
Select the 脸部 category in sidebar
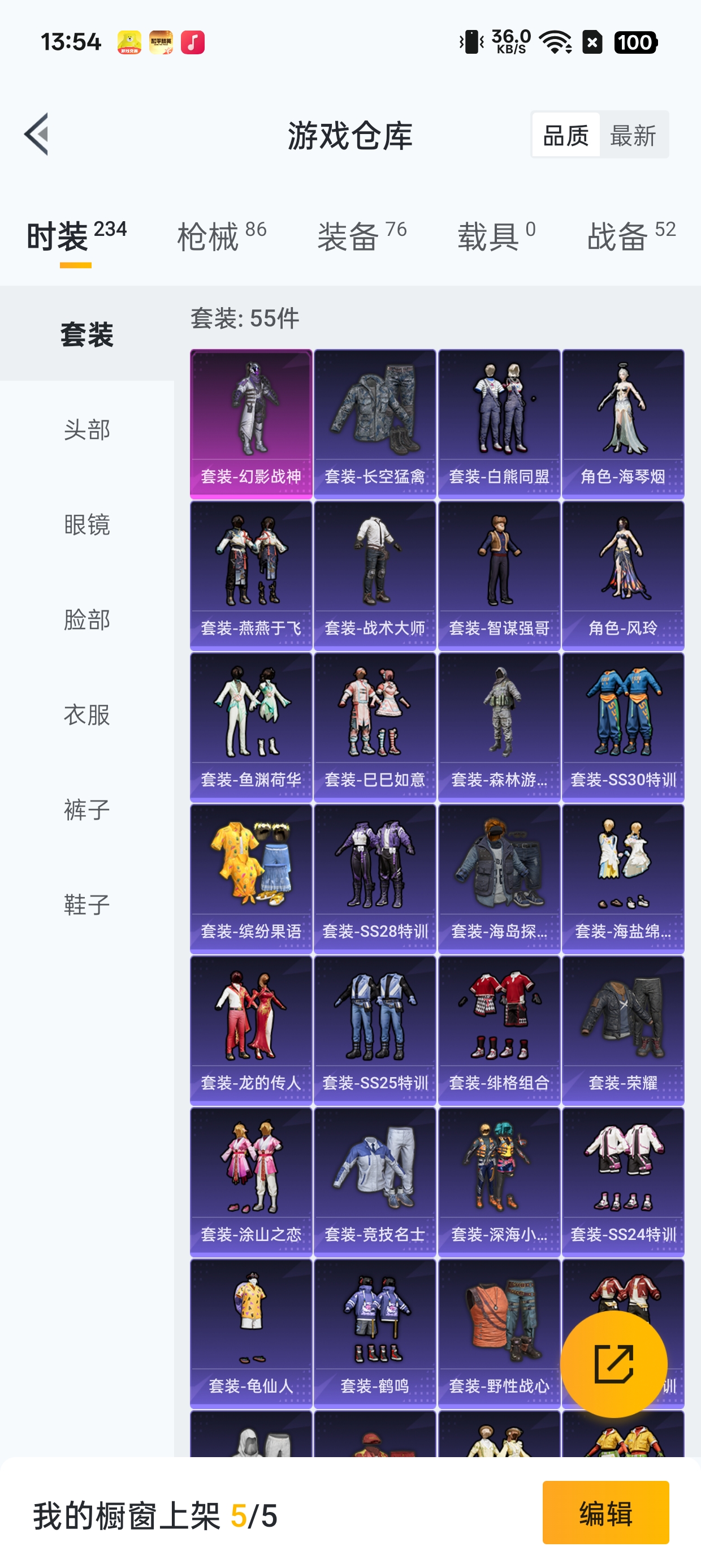click(x=87, y=619)
